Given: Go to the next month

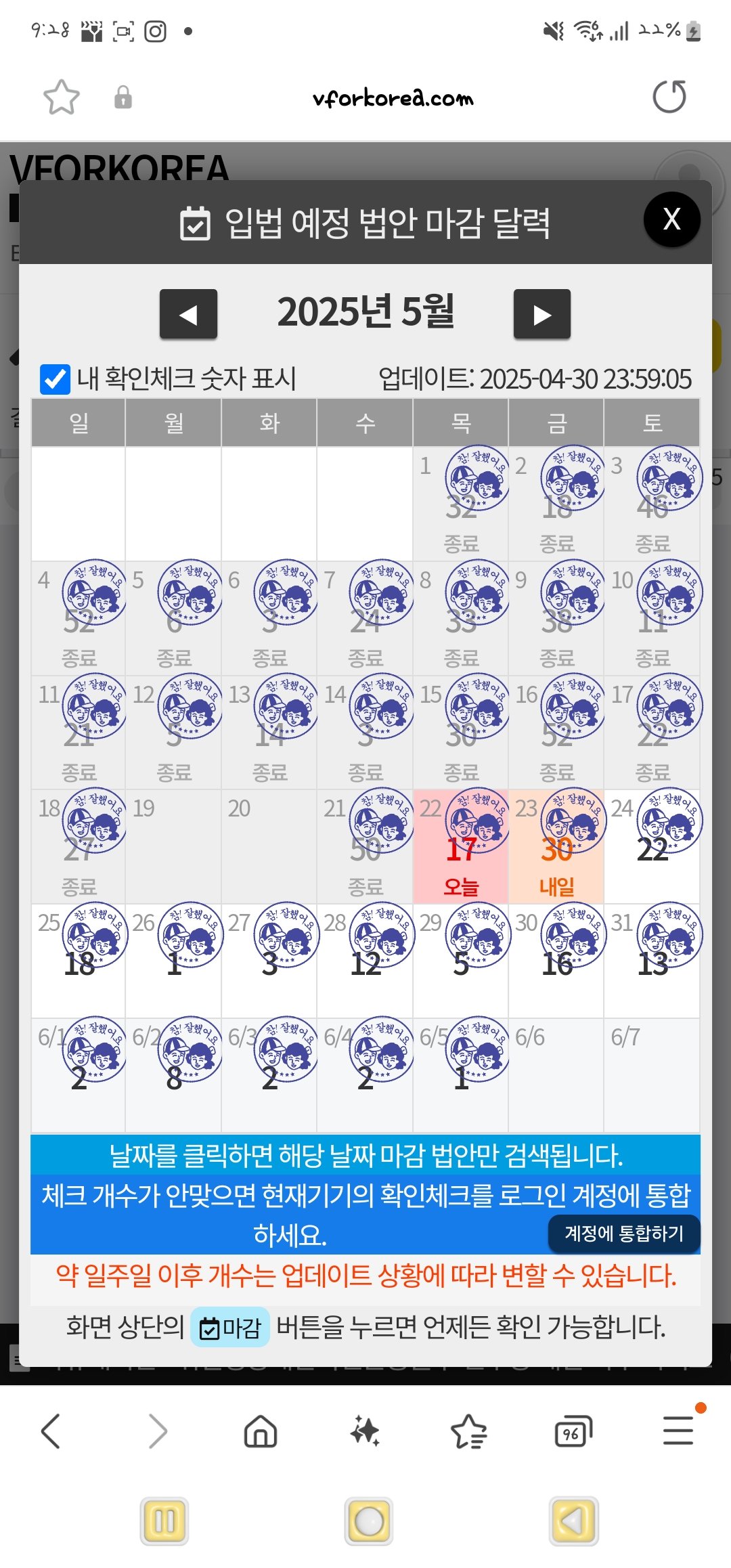Looking at the screenshot, I should click(542, 314).
